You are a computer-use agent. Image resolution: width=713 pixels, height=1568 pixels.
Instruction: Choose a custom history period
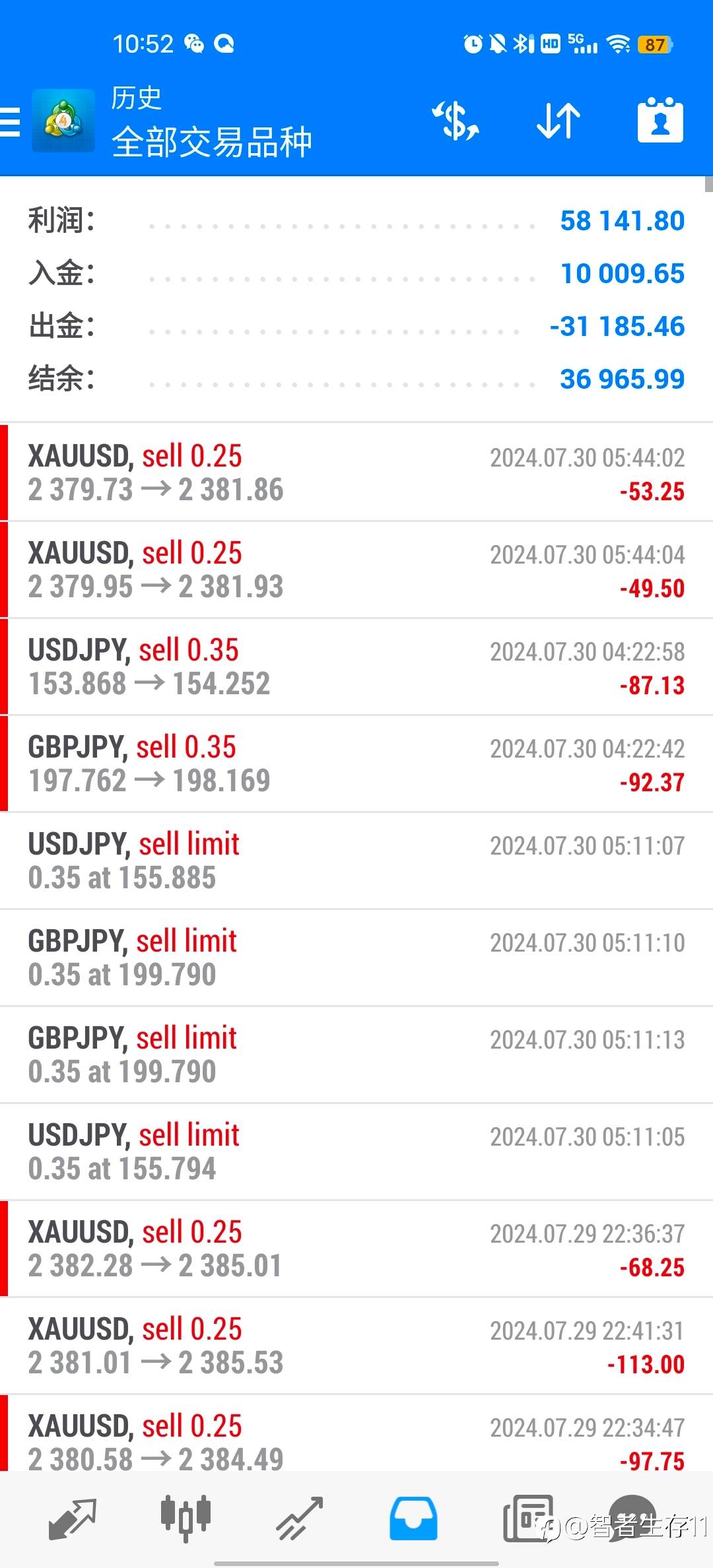660,121
